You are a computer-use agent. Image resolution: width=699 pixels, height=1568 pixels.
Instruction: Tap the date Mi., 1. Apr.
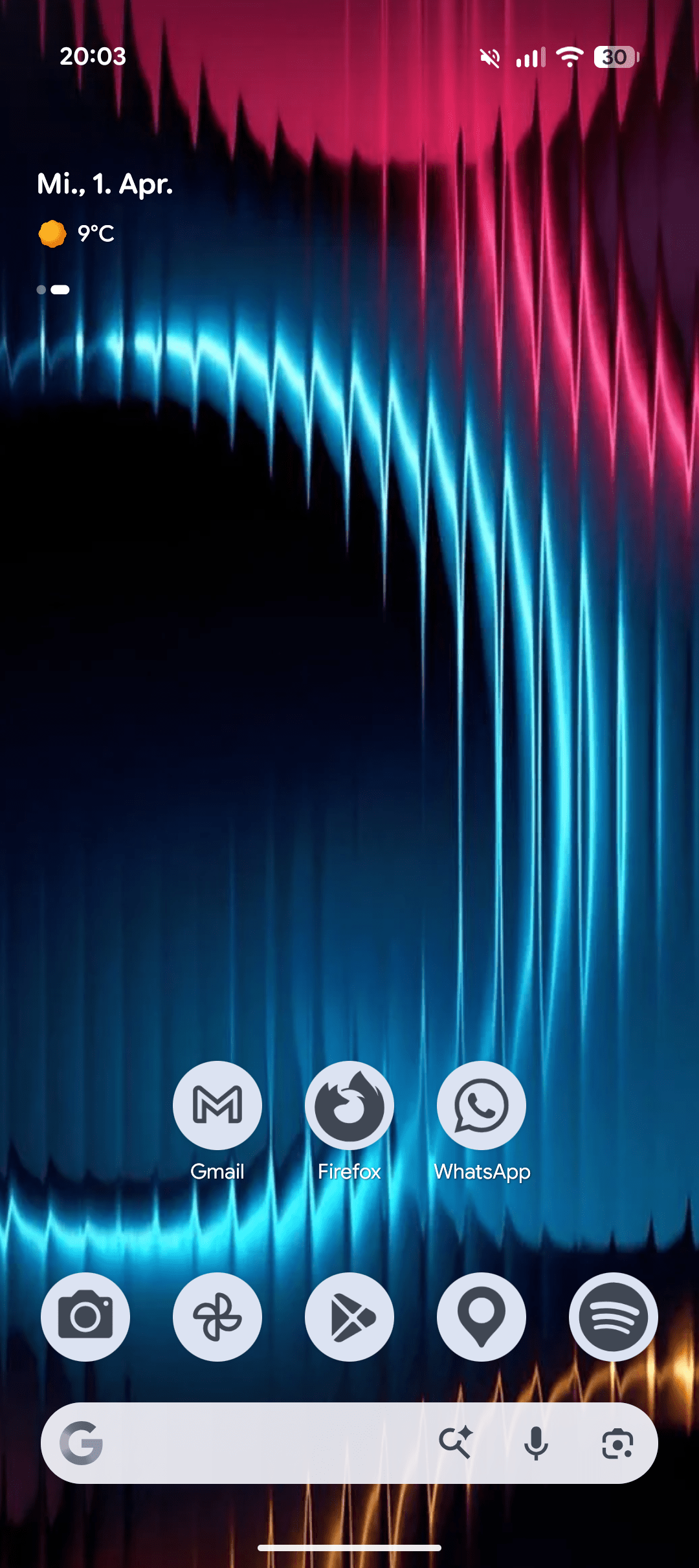pos(104,184)
